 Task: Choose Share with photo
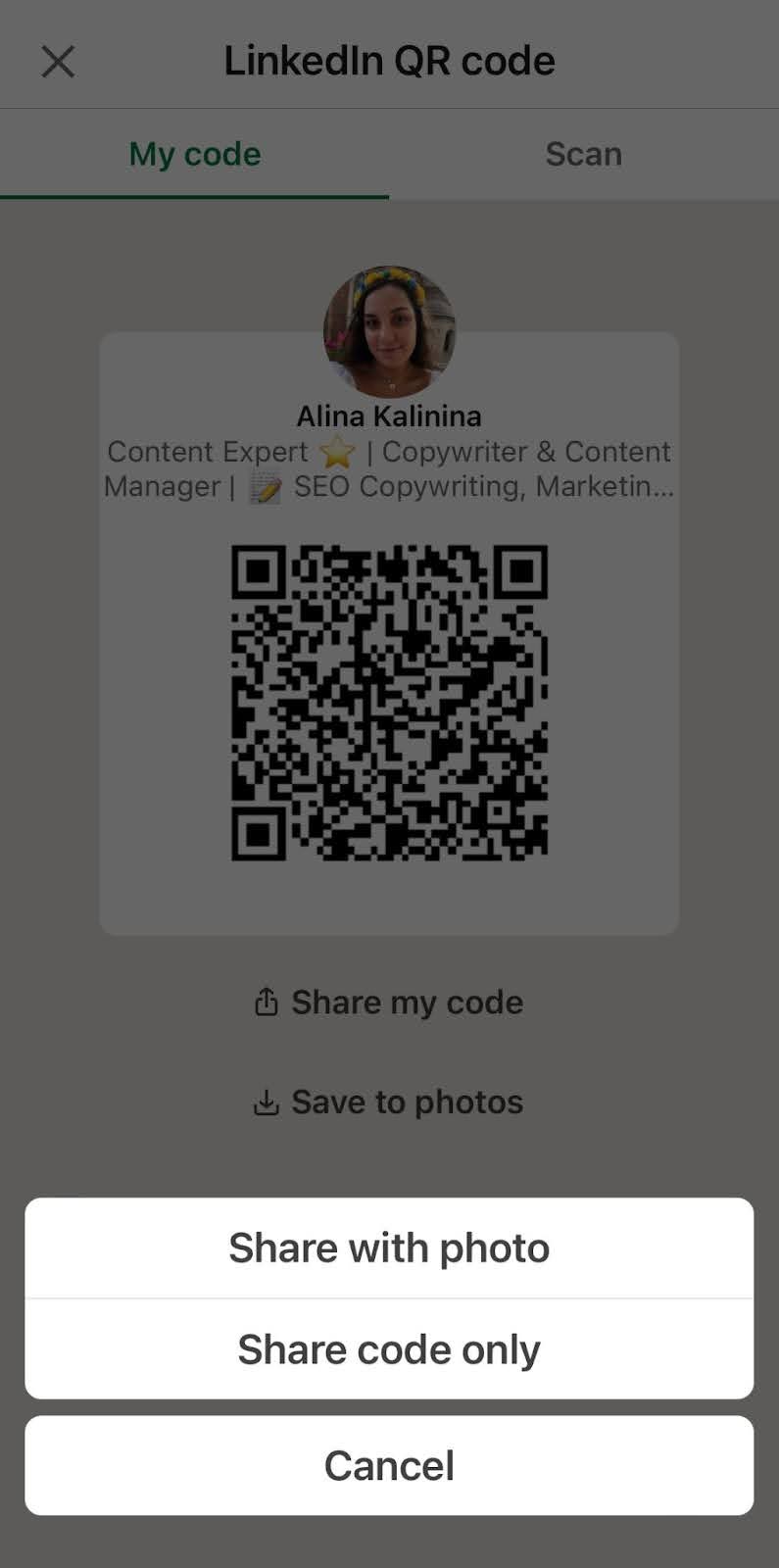click(x=389, y=1248)
